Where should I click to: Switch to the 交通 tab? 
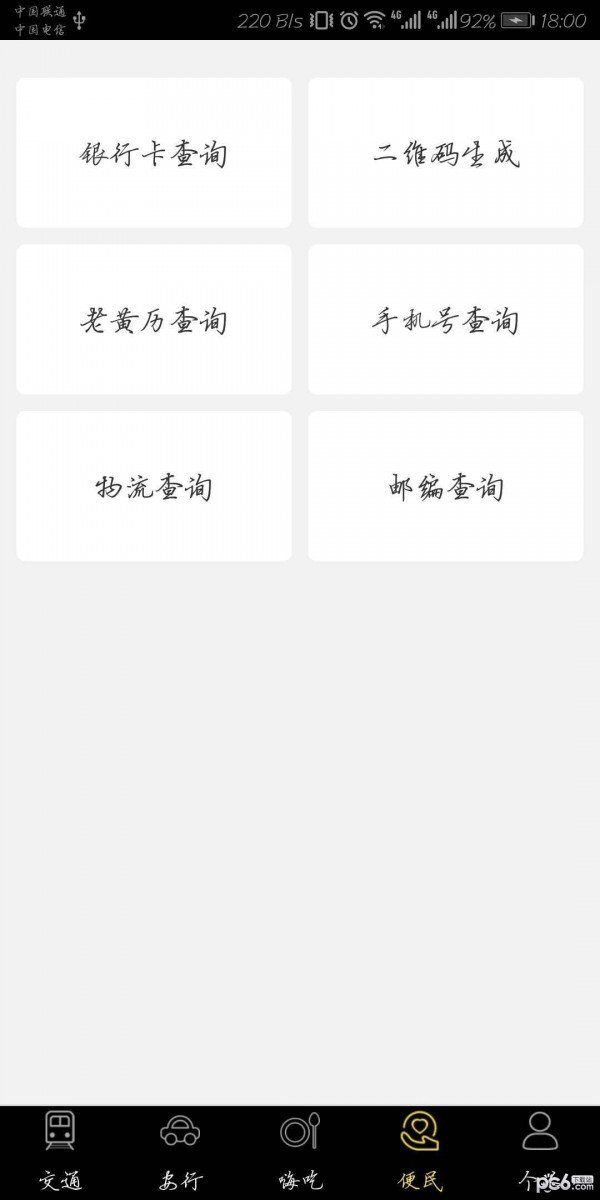pos(60,1152)
